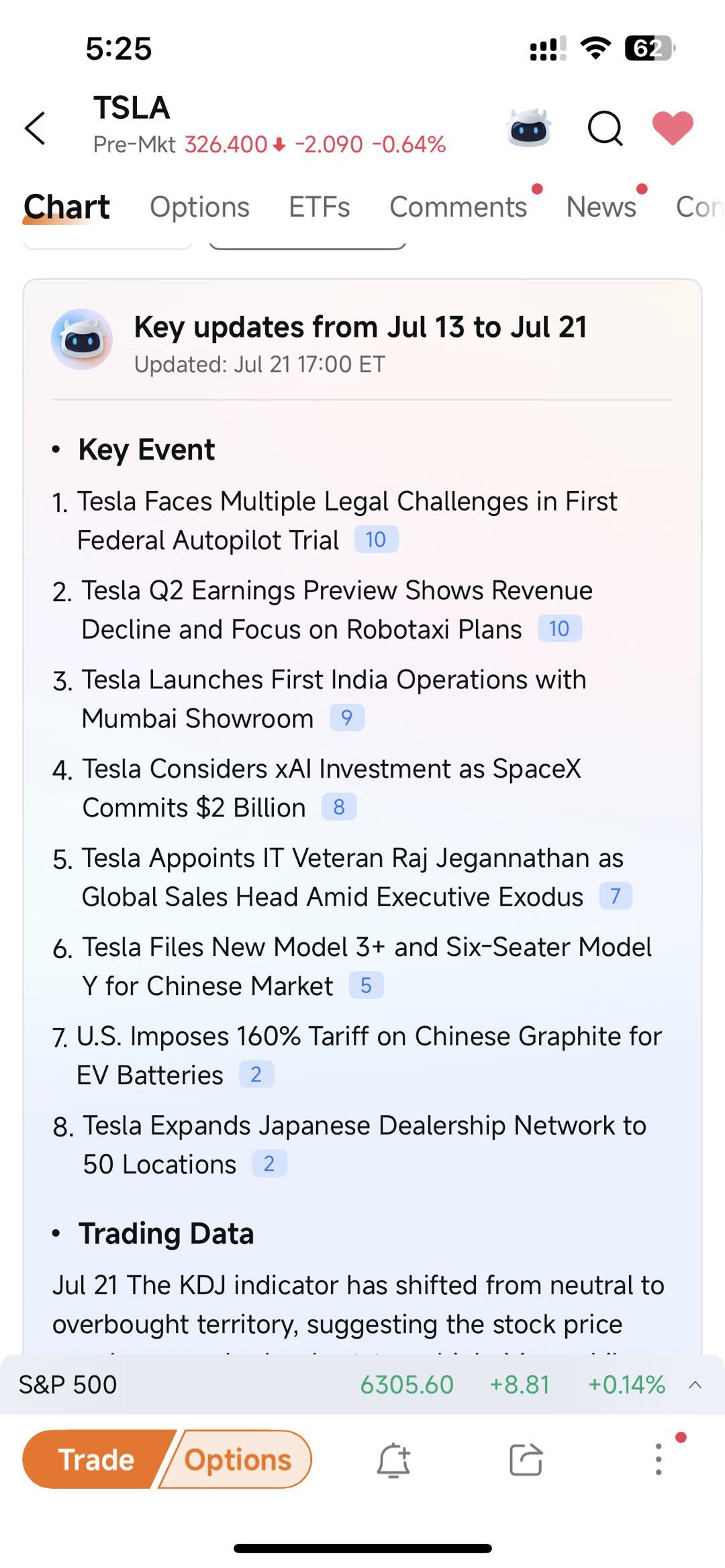This screenshot has height=1568, width=725.
Task: Switch to the Options tab
Action: coord(199,207)
